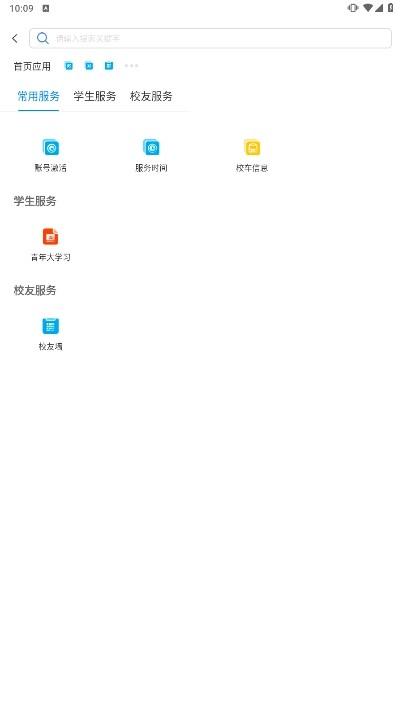Open the three-dot more icon beside 首页应用
Viewport: 403px width, 718px height.
pos(131,66)
